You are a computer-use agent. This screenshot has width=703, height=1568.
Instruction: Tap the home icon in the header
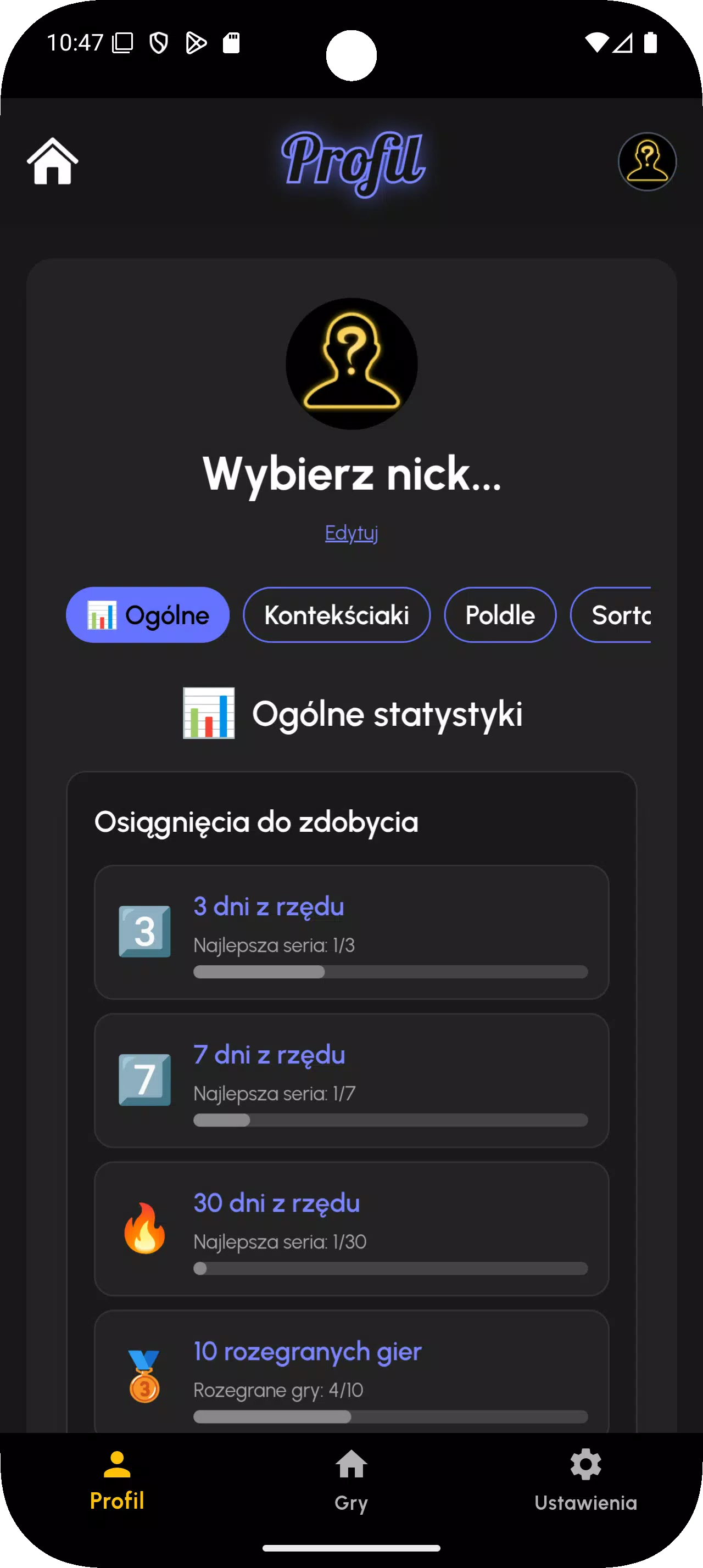(52, 161)
